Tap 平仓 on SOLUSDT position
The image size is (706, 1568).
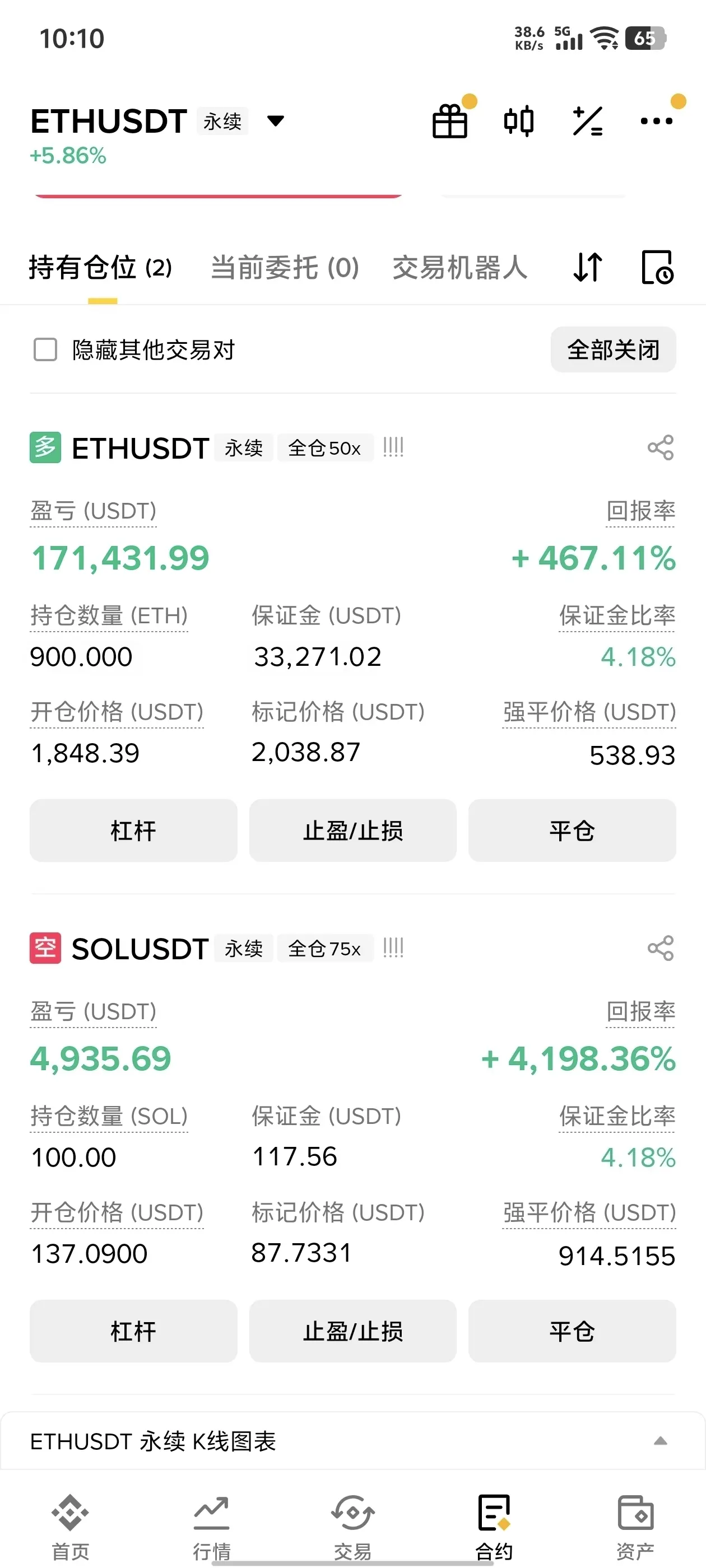[572, 1331]
